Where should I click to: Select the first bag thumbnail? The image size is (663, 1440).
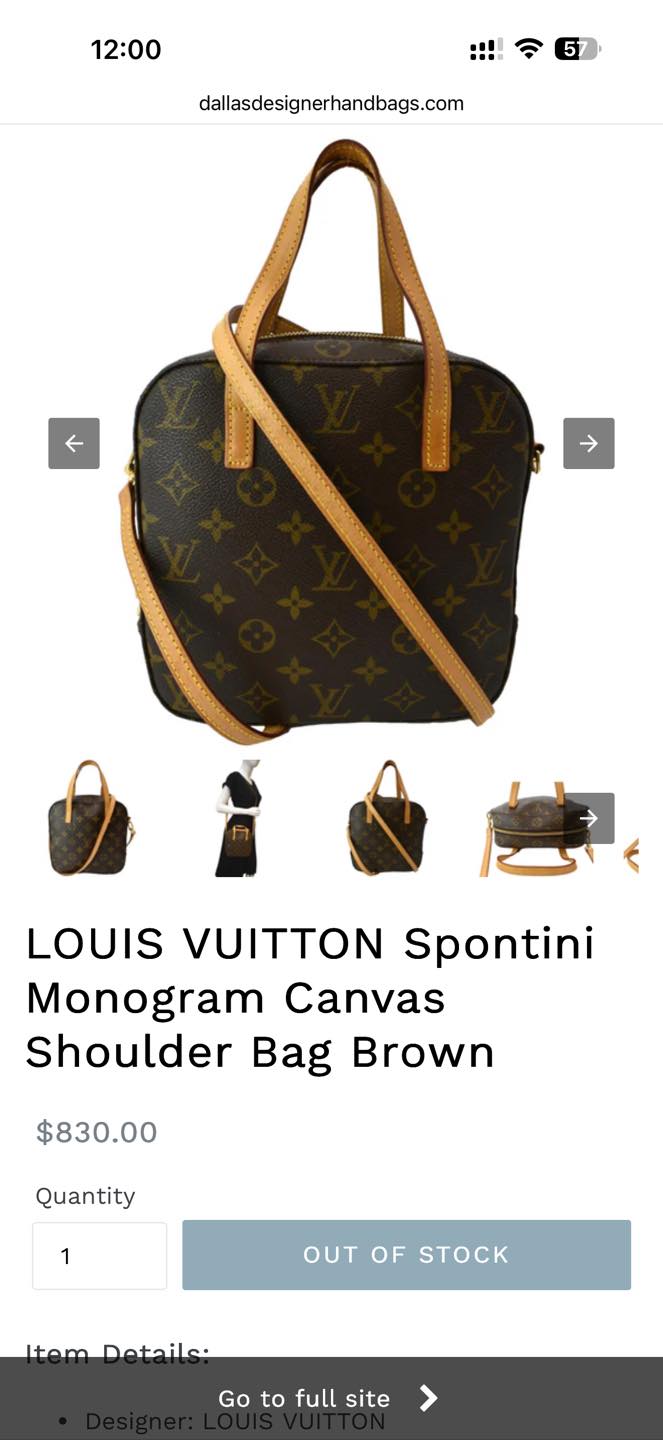(90, 818)
